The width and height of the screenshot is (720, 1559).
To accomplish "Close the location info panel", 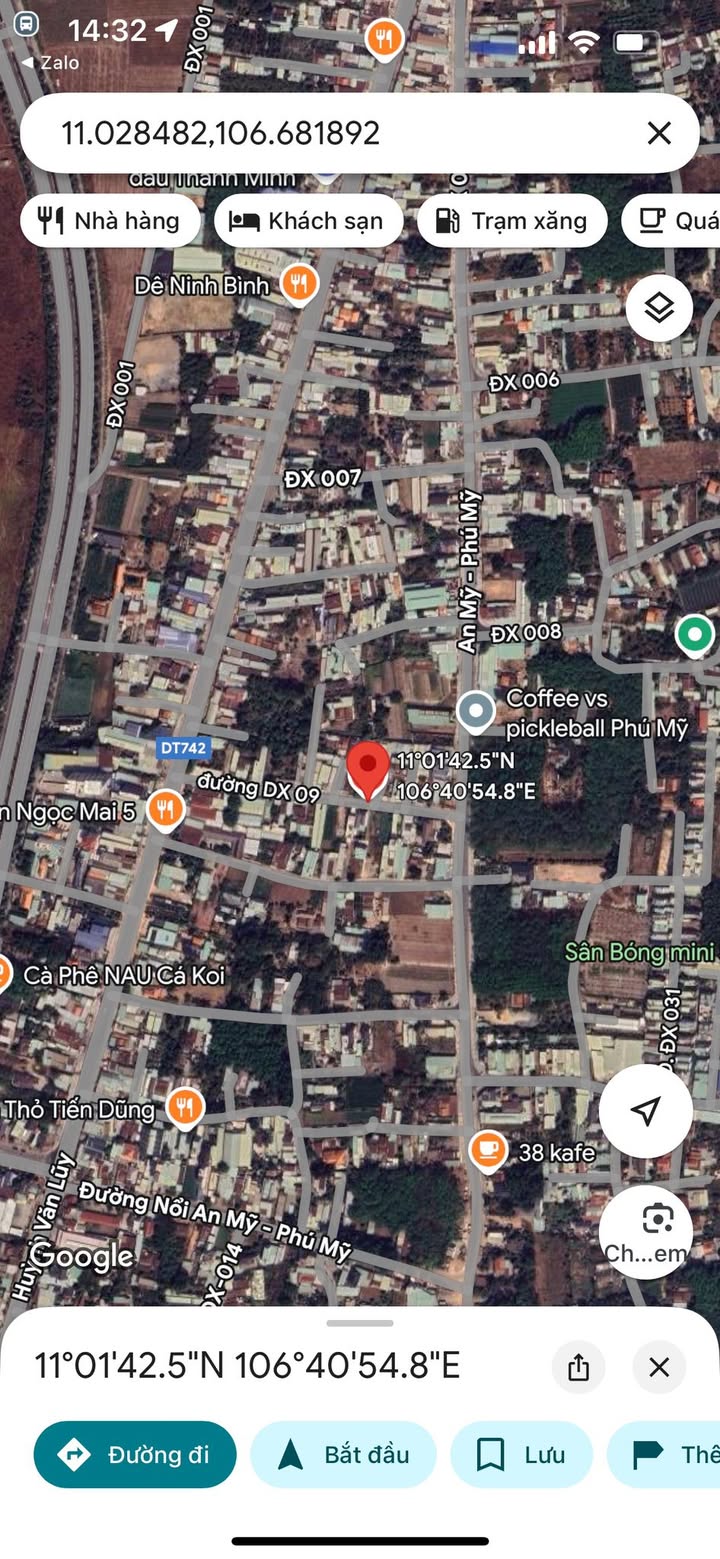I will 659,1367.
